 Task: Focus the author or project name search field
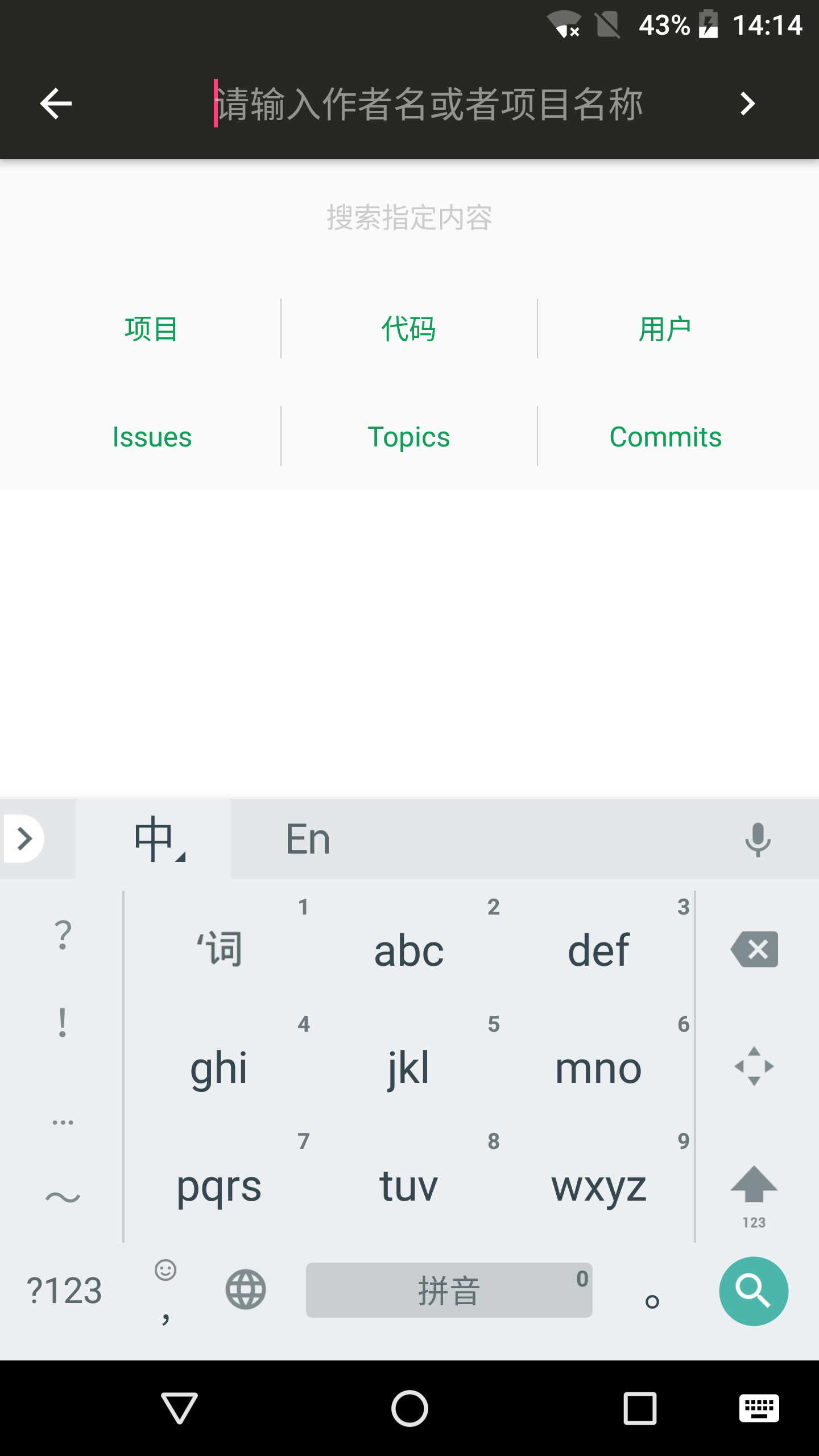coord(429,104)
